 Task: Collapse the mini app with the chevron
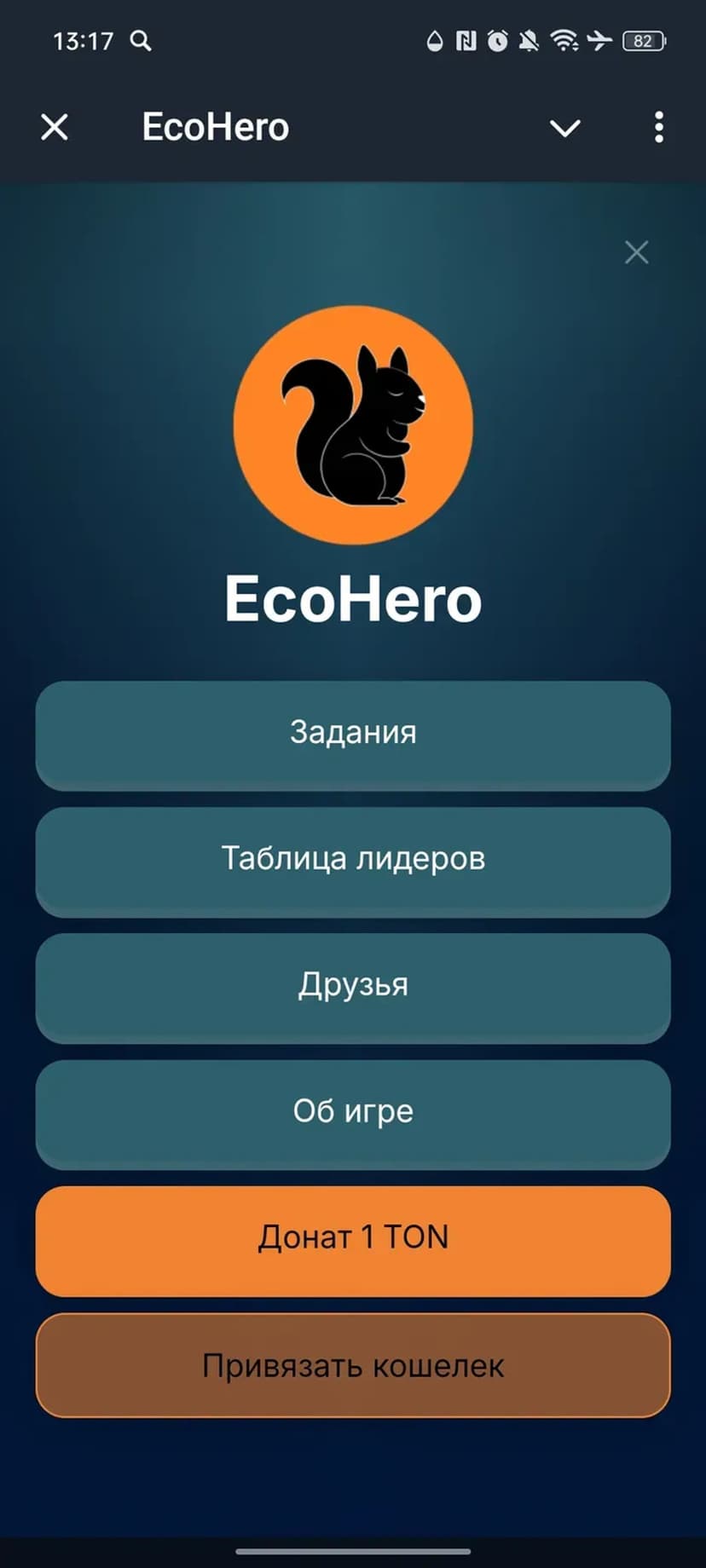pos(564,128)
